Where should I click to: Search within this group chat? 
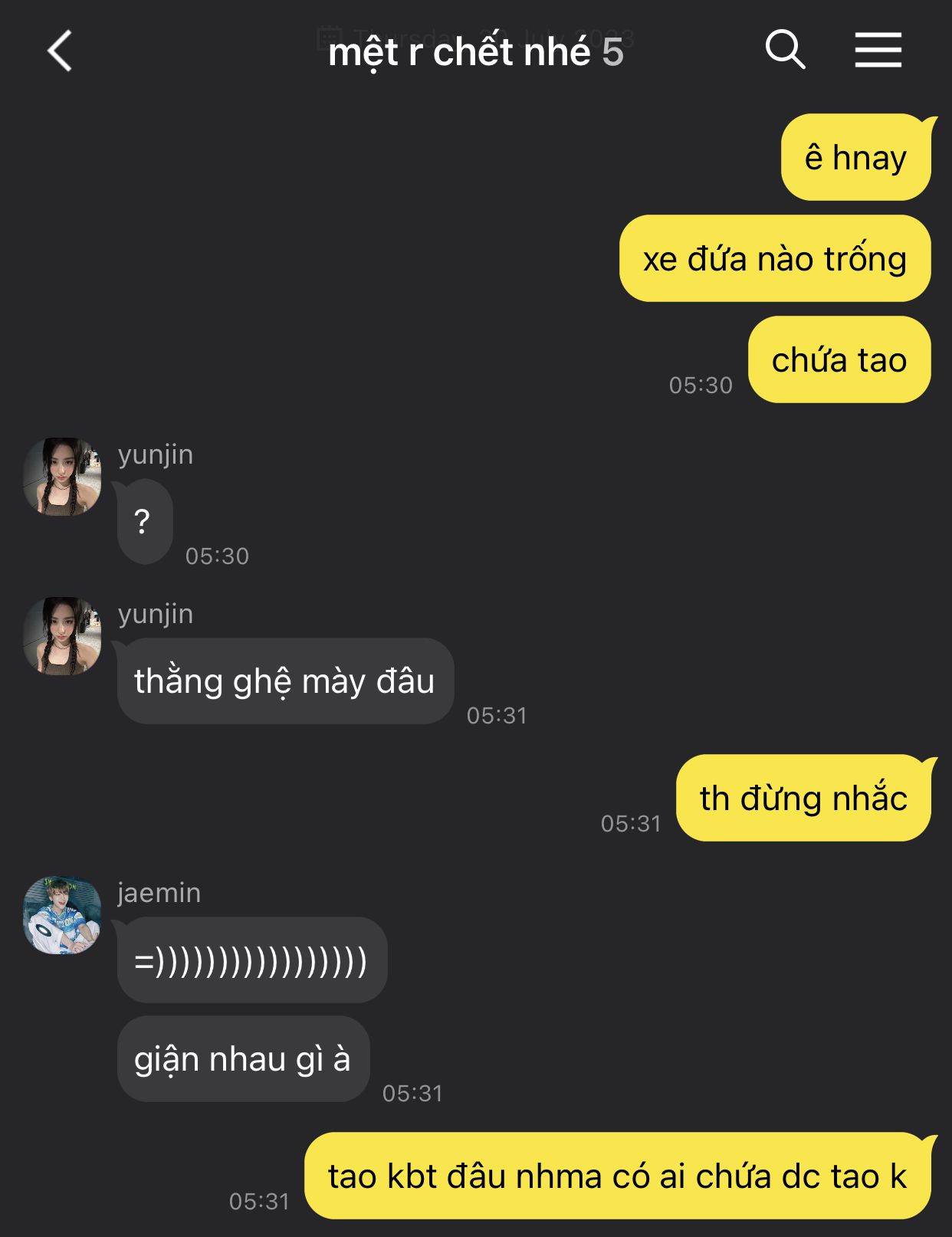pyautogui.click(x=784, y=51)
